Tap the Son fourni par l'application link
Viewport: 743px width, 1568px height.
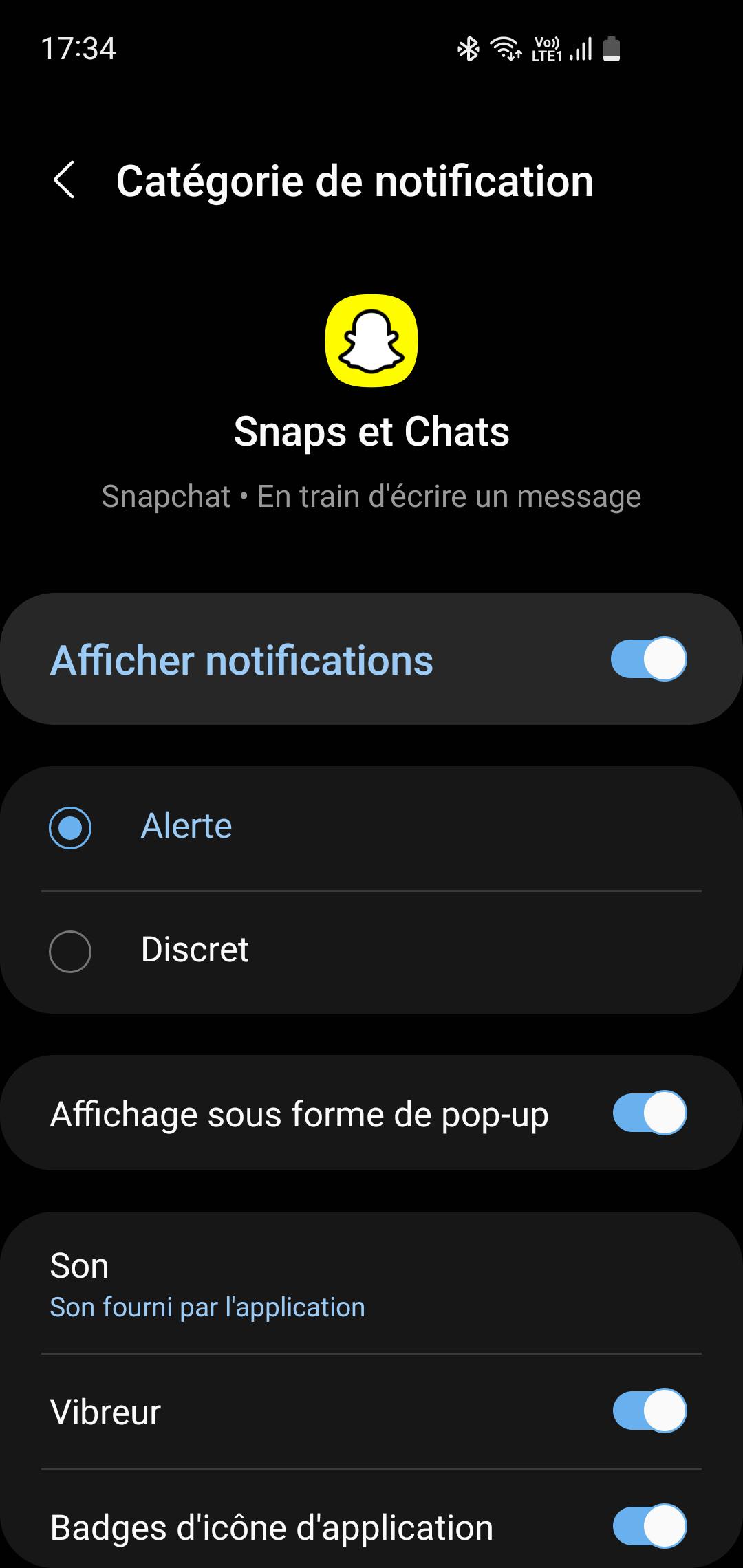point(206,1307)
